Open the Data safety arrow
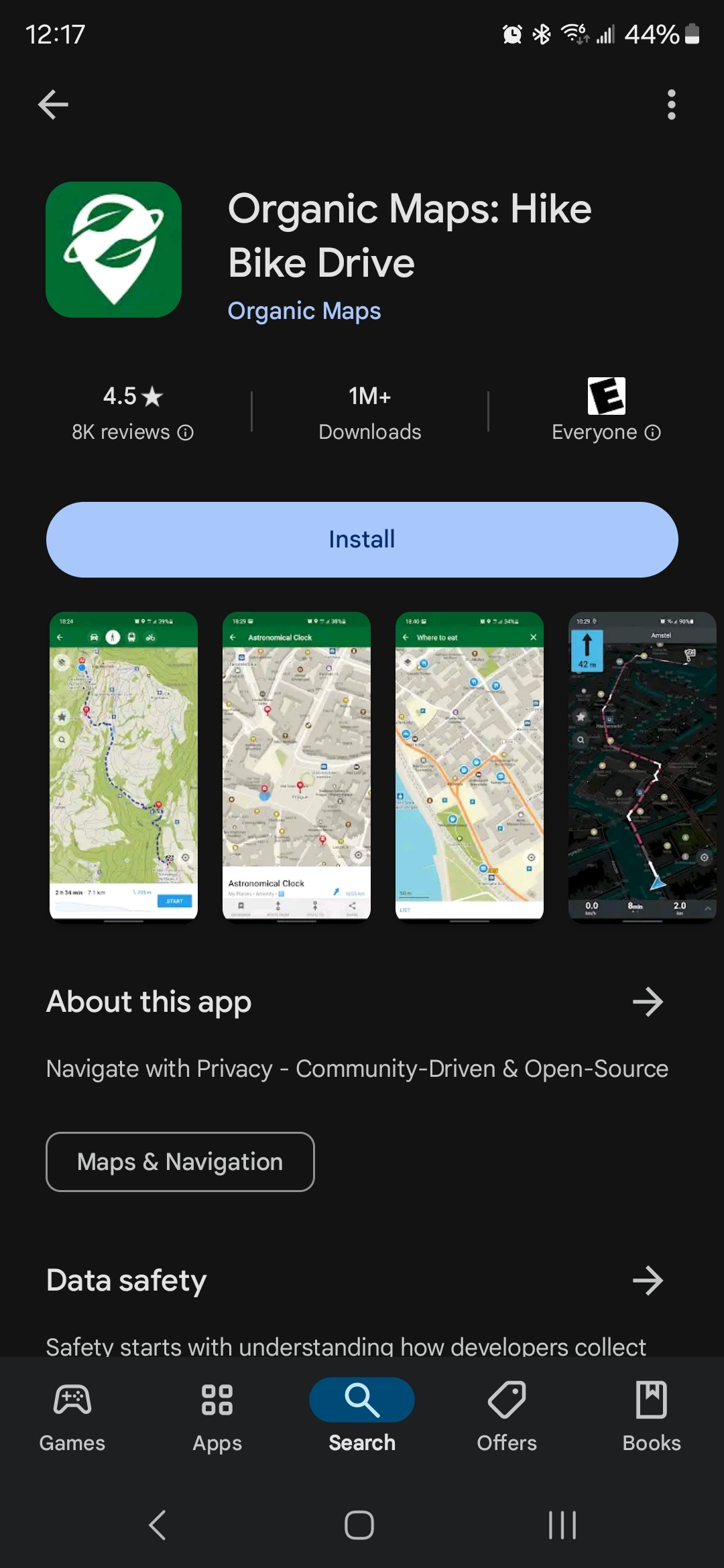The height and width of the screenshot is (1568, 724). tap(647, 1281)
